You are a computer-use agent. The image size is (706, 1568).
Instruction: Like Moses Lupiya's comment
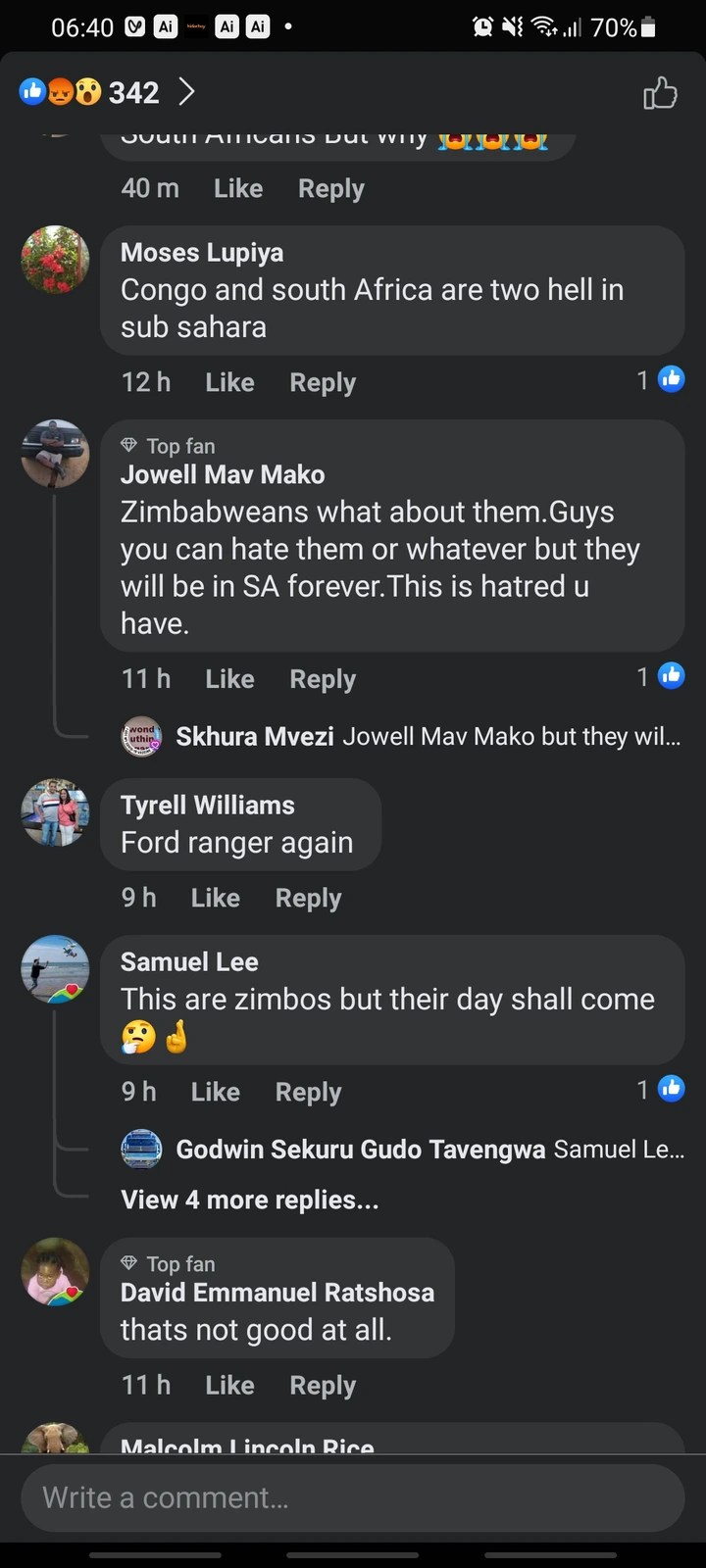pos(229,382)
